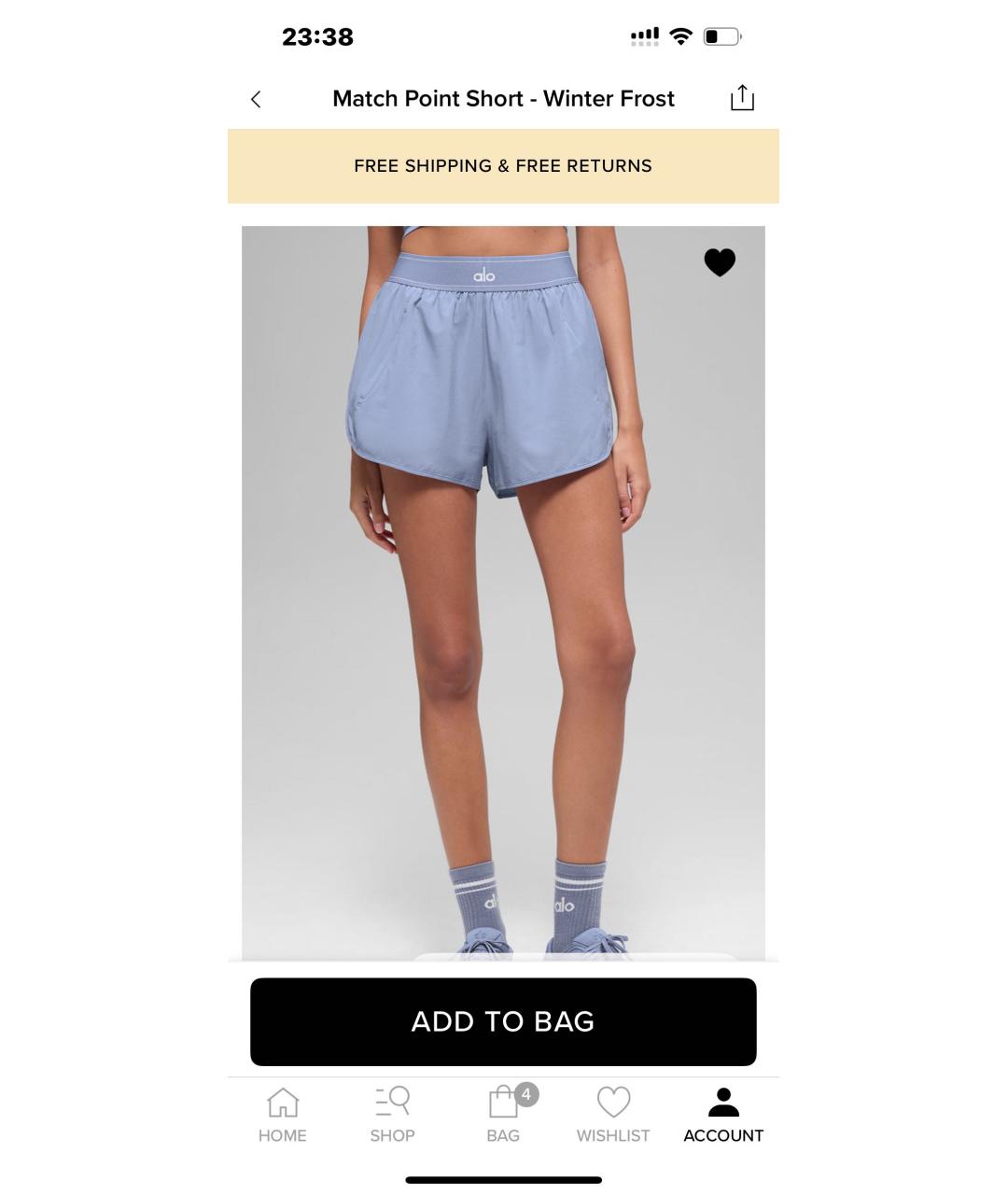Screen dimensions: 1008x1195
Task: Open the Shop tab
Action: click(x=392, y=1115)
